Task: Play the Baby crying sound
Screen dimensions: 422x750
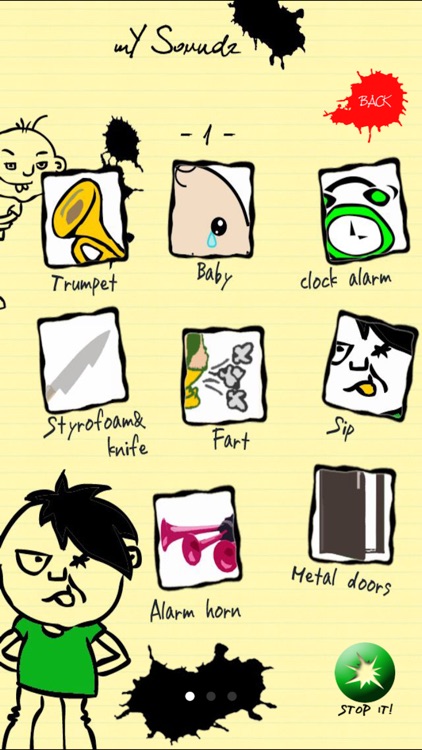Action: point(211,209)
